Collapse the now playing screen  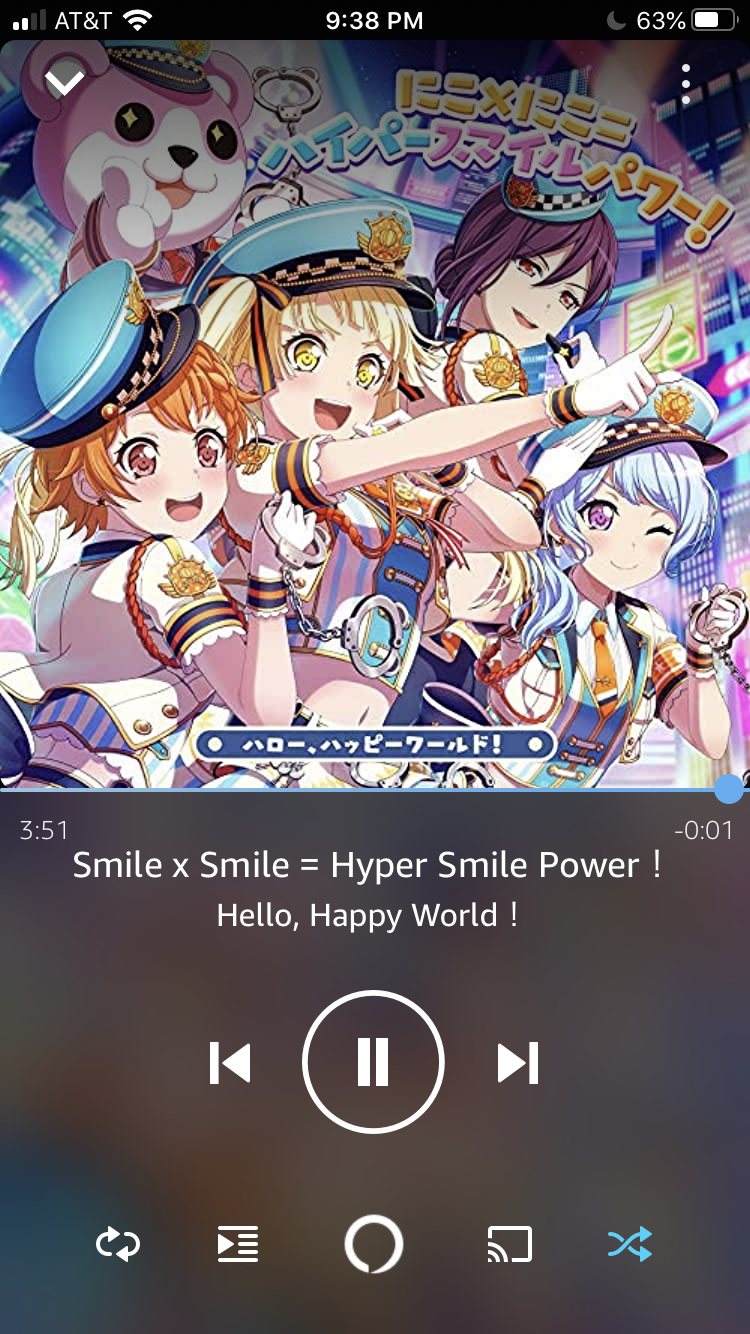65,82
